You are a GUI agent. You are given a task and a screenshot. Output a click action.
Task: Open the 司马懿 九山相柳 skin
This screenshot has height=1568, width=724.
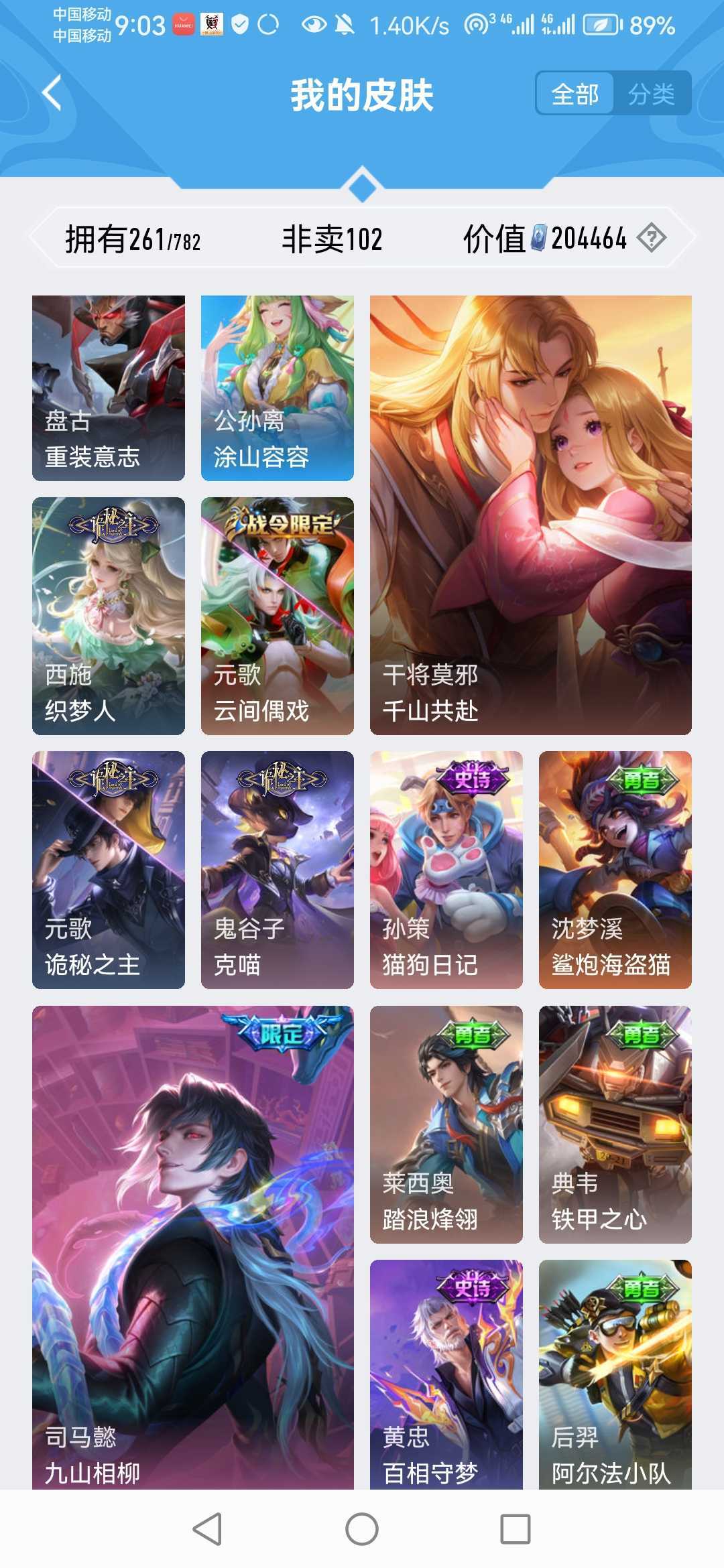click(x=193, y=1248)
